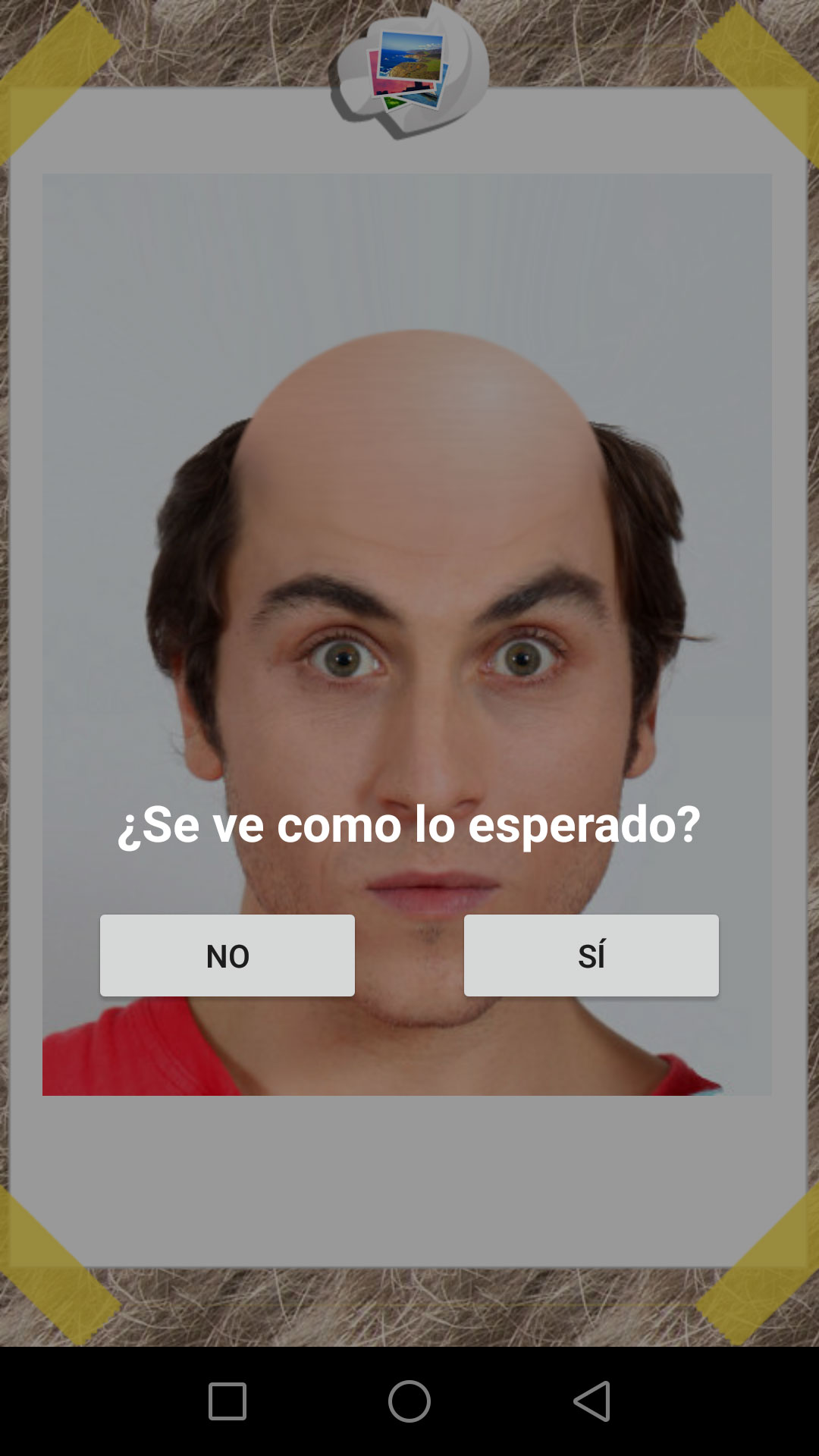Go to the home screen
Image resolution: width=819 pixels, height=1456 pixels.
click(409, 1401)
